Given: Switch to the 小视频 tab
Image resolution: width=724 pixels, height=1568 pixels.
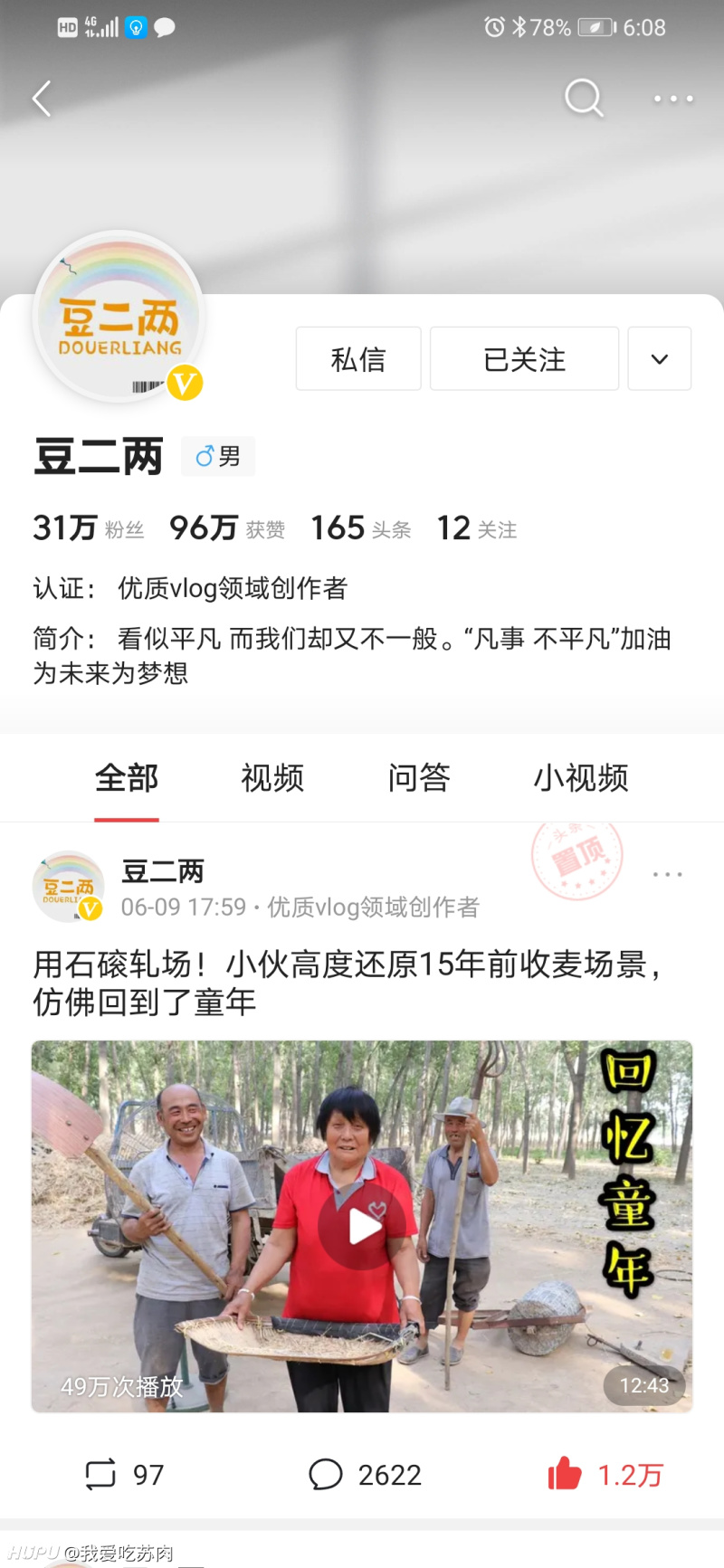Looking at the screenshot, I should (581, 778).
